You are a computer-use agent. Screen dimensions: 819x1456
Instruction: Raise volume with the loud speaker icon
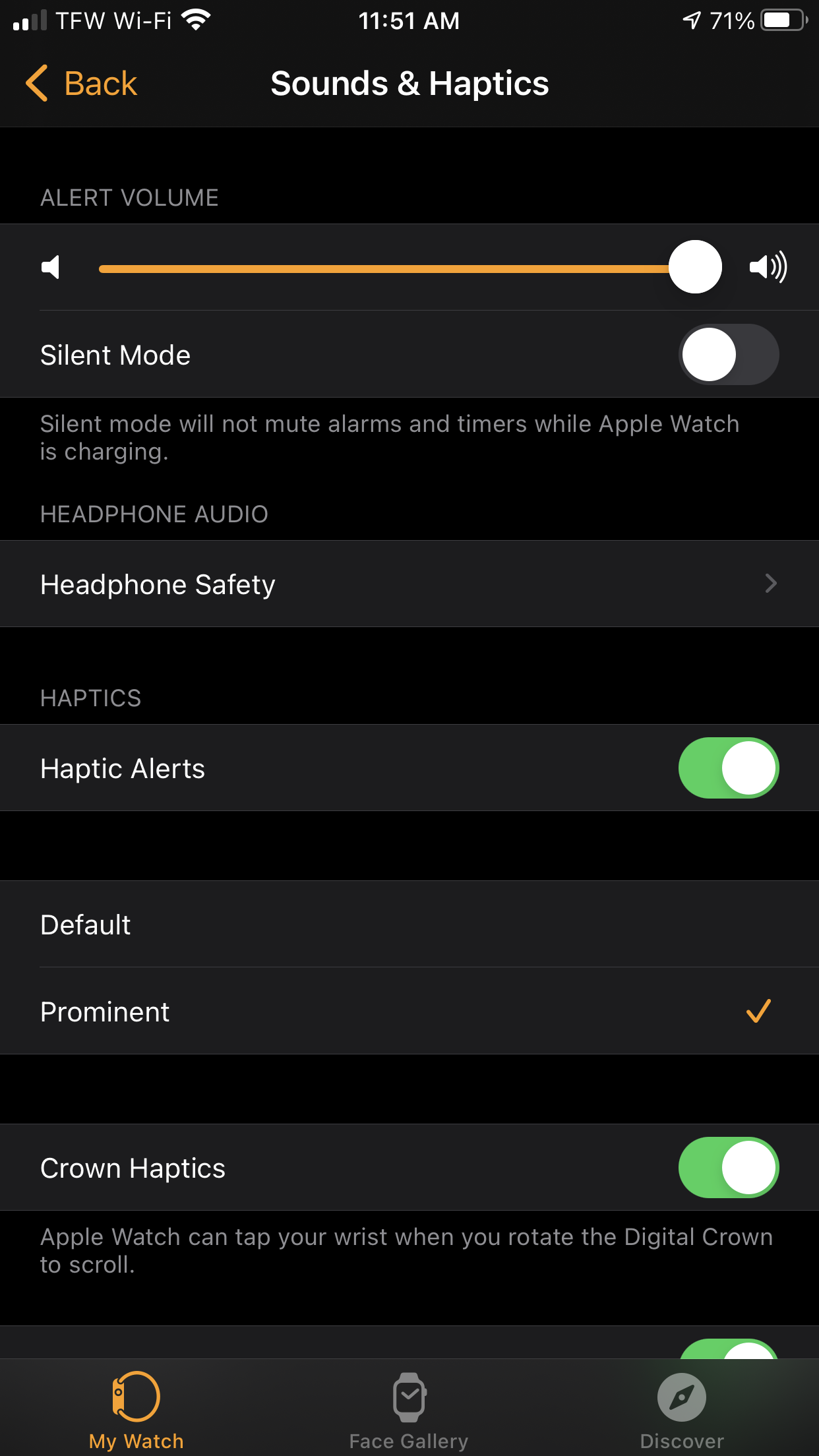coord(768,267)
